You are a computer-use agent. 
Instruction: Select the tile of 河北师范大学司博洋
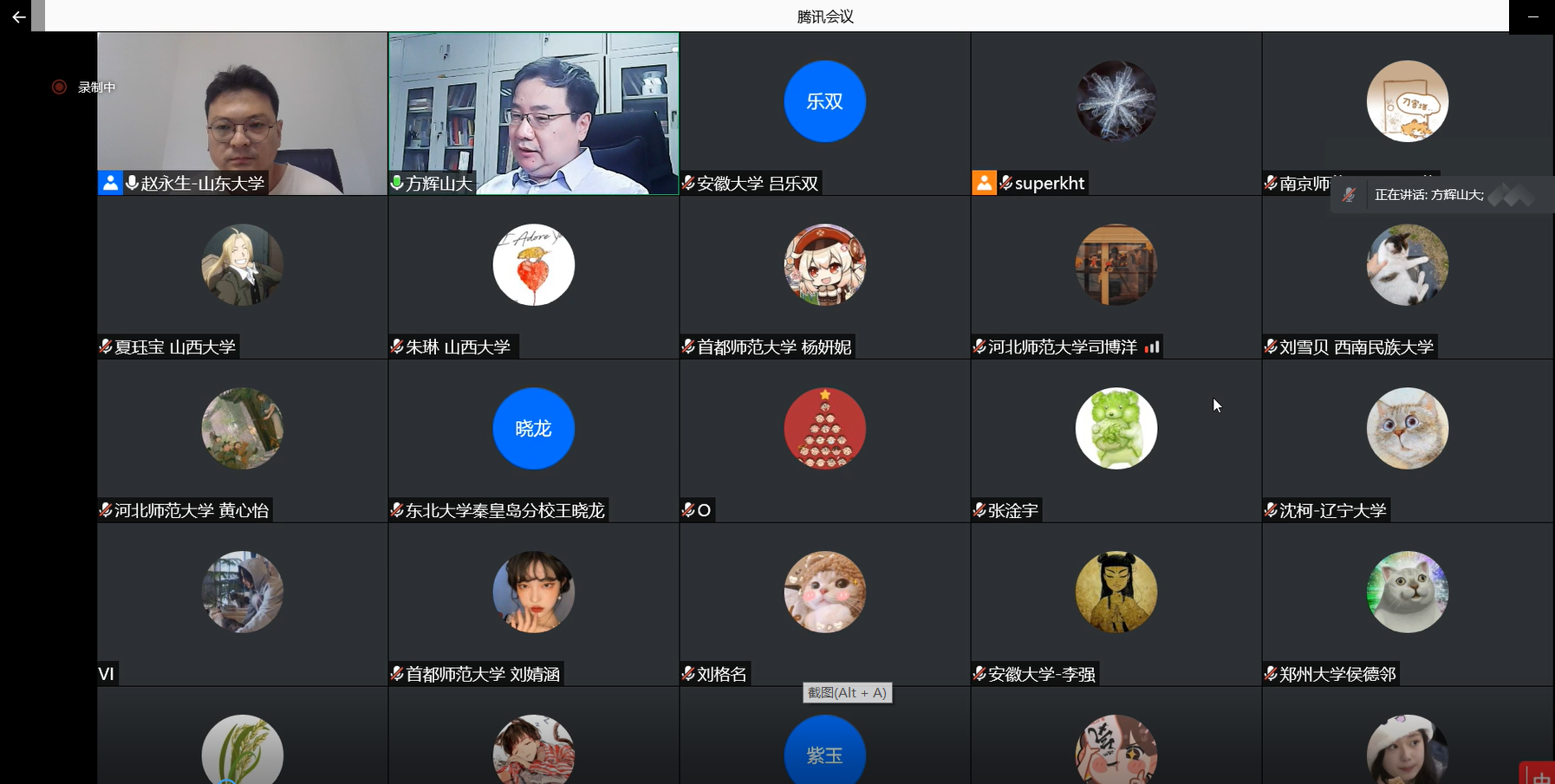pos(1116,277)
